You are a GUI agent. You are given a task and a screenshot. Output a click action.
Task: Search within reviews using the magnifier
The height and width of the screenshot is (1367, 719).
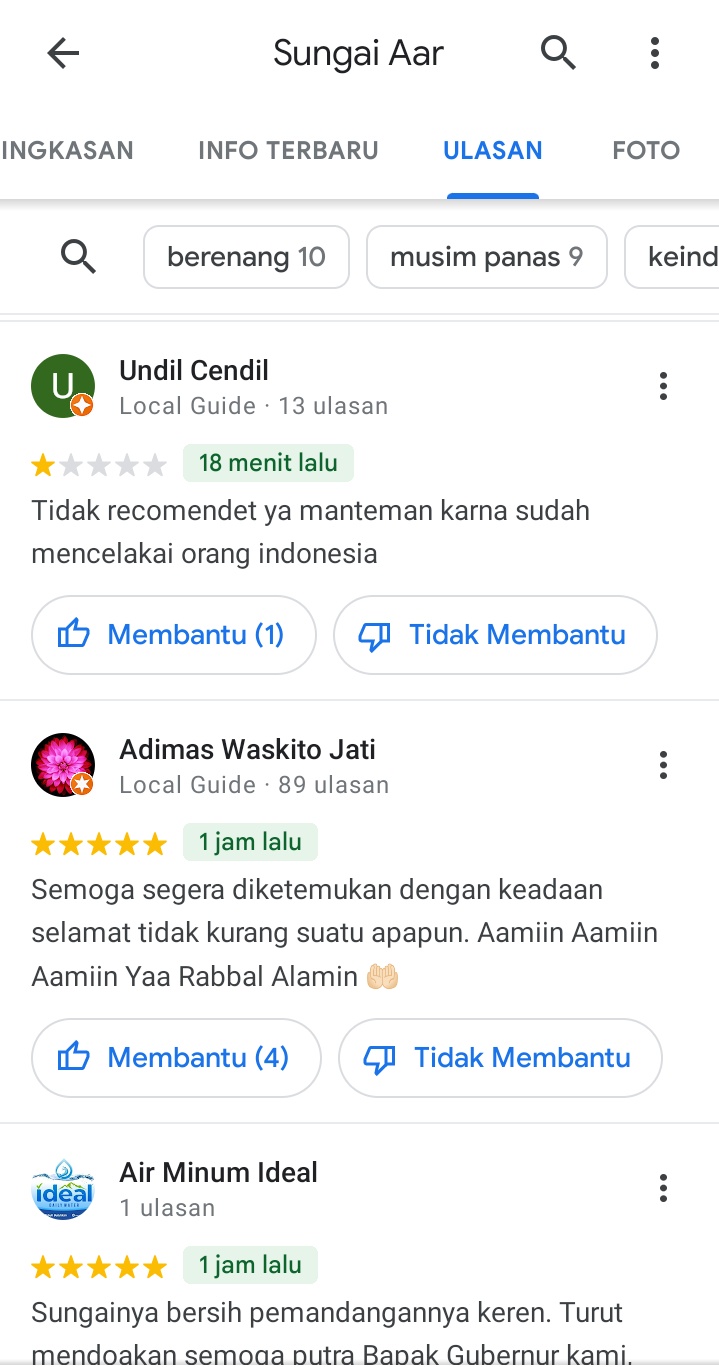coord(78,257)
